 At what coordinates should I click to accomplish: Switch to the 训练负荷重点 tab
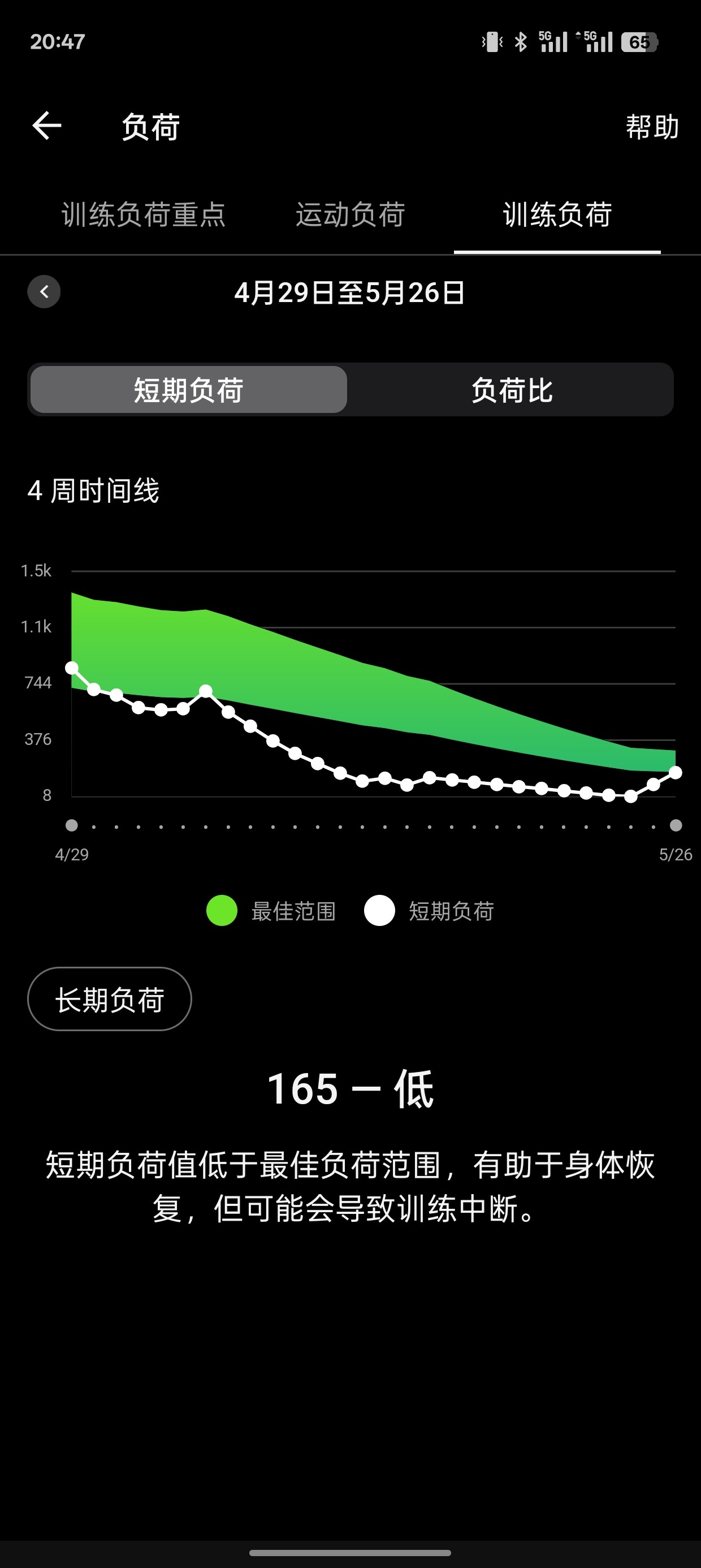coord(144,215)
